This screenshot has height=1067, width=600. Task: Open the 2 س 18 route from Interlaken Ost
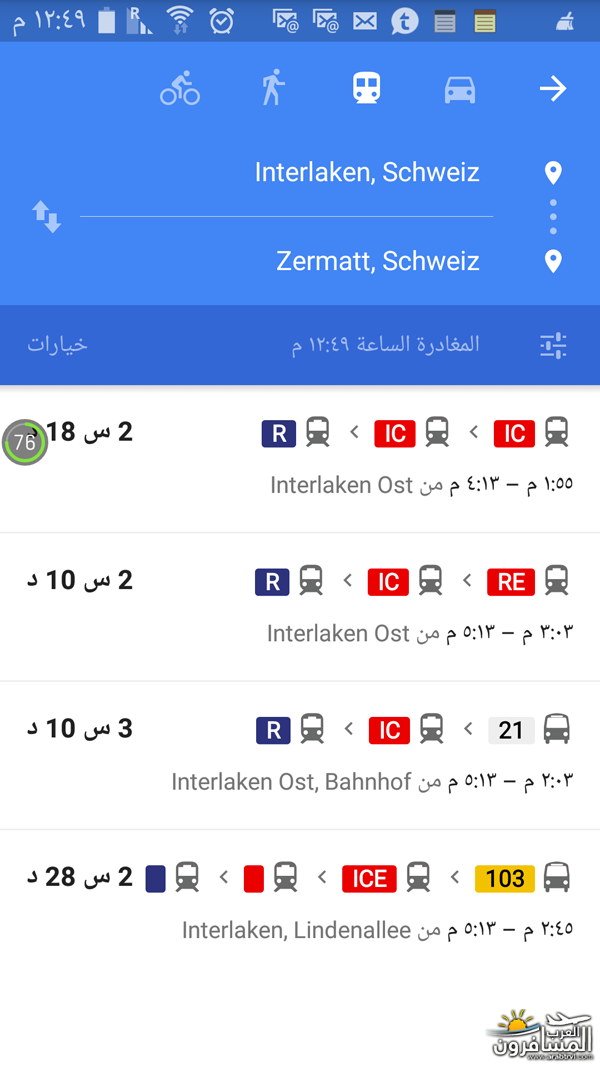tap(300, 458)
